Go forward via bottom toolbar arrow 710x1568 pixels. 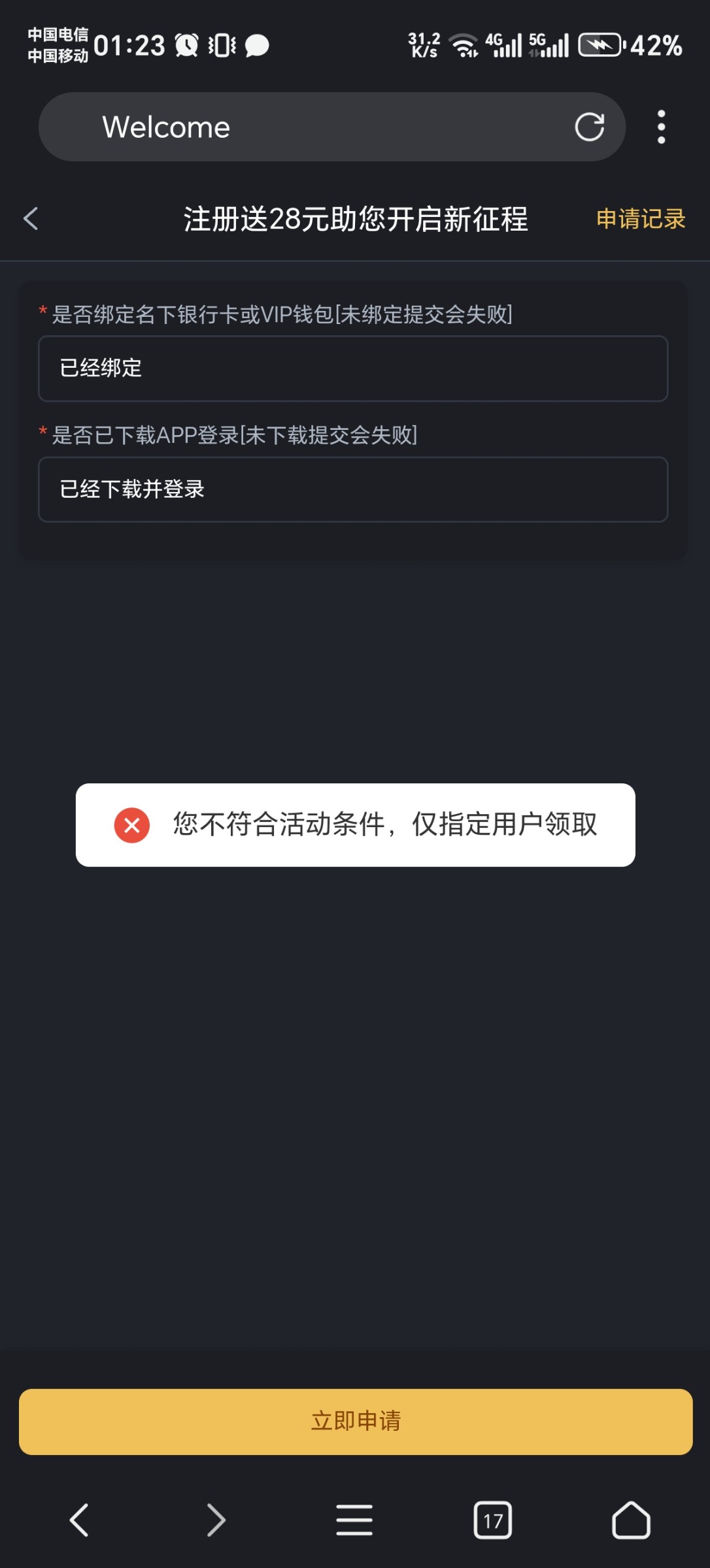point(216,1520)
